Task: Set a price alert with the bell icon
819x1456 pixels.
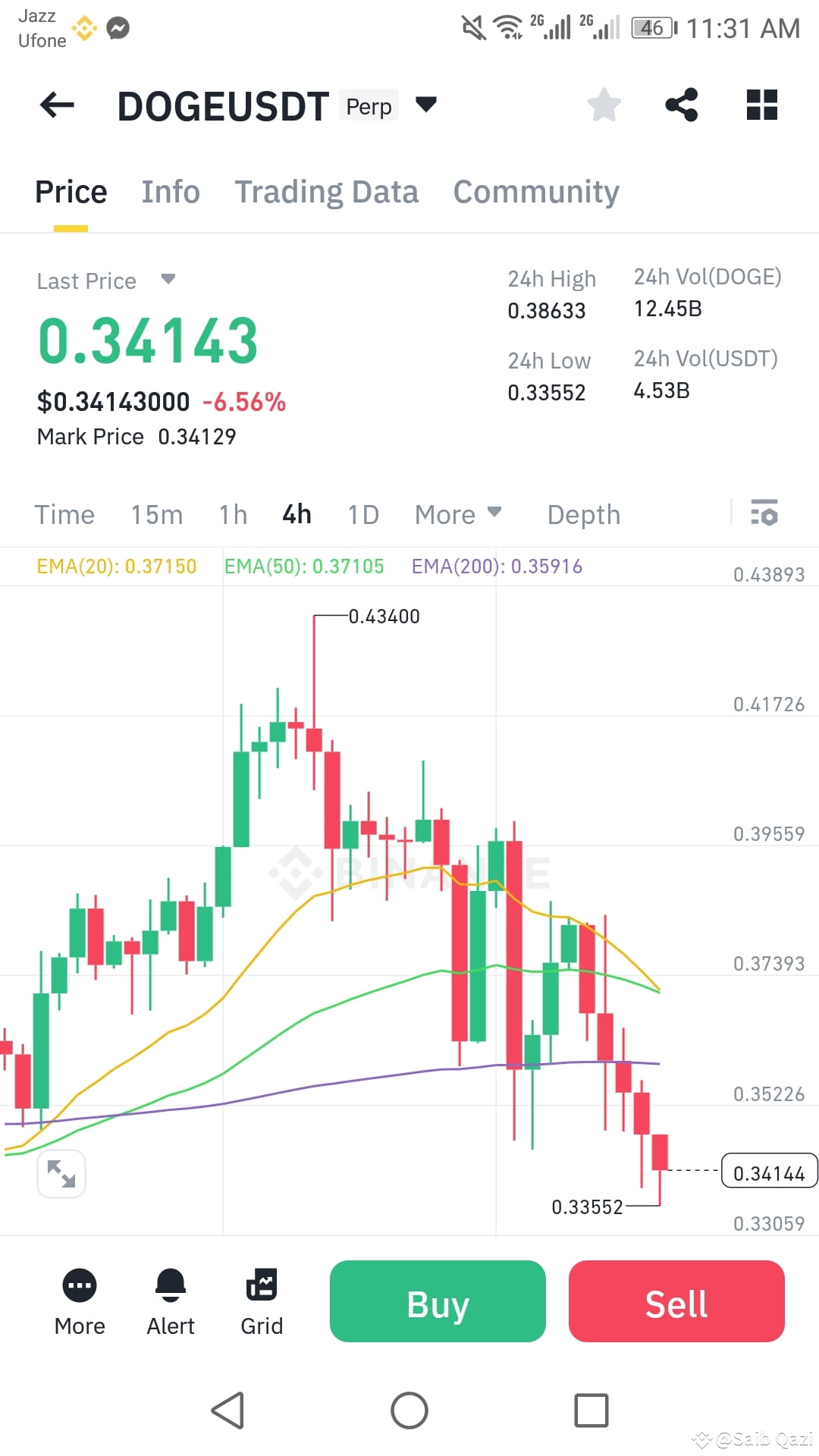Action: (170, 1301)
